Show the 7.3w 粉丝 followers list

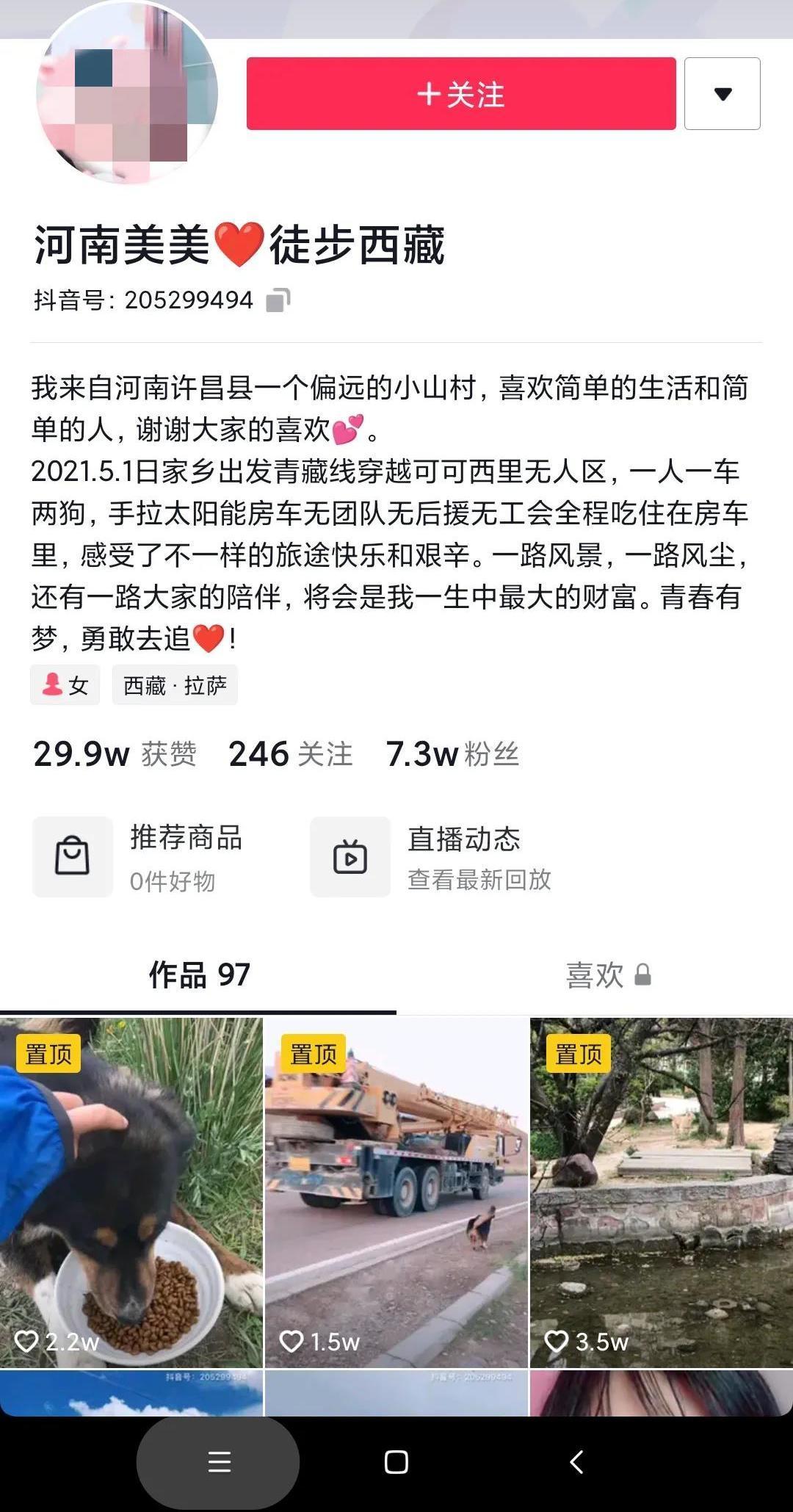452,754
